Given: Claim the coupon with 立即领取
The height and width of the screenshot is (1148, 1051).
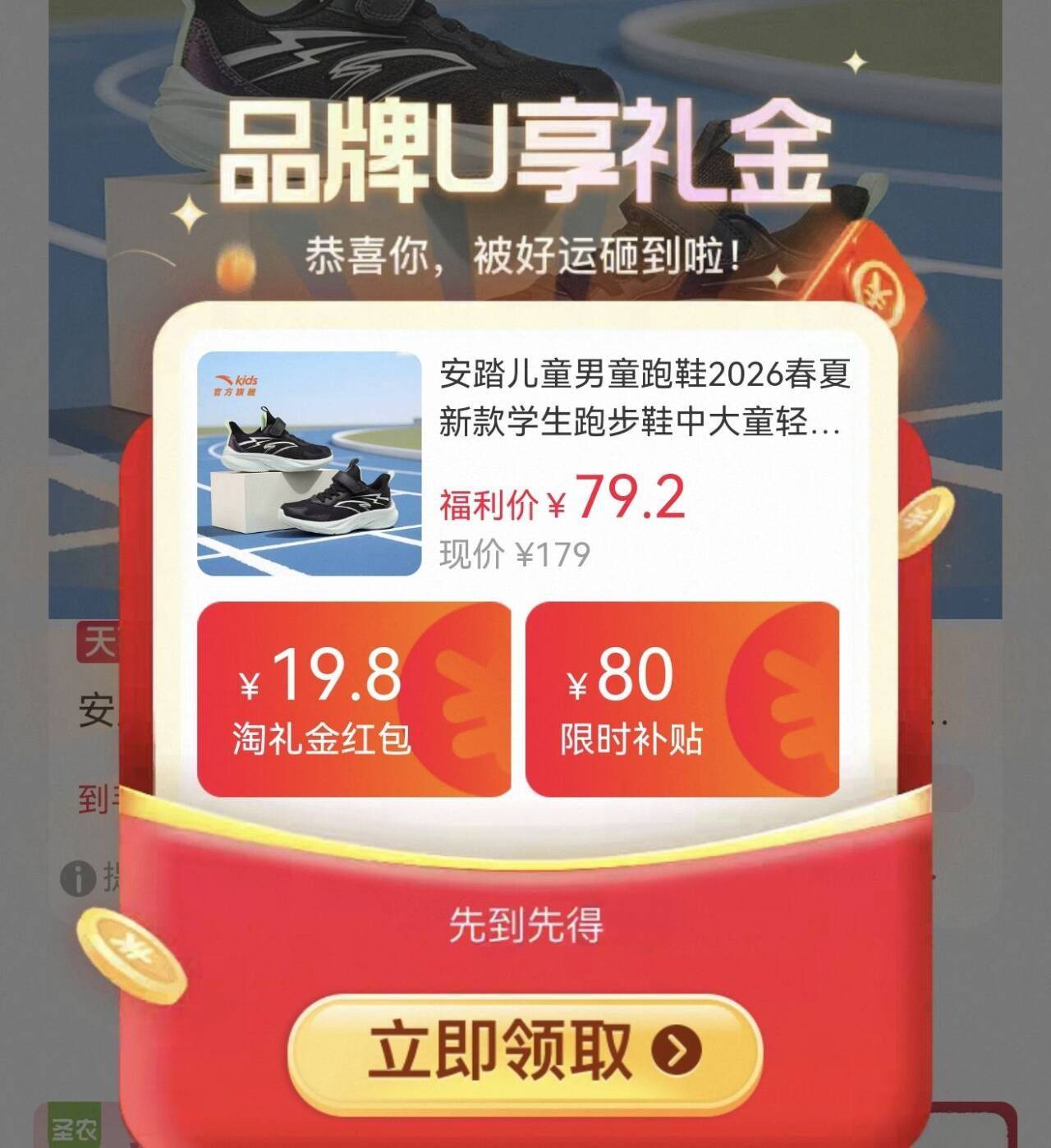Looking at the screenshot, I should [525, 1051].
